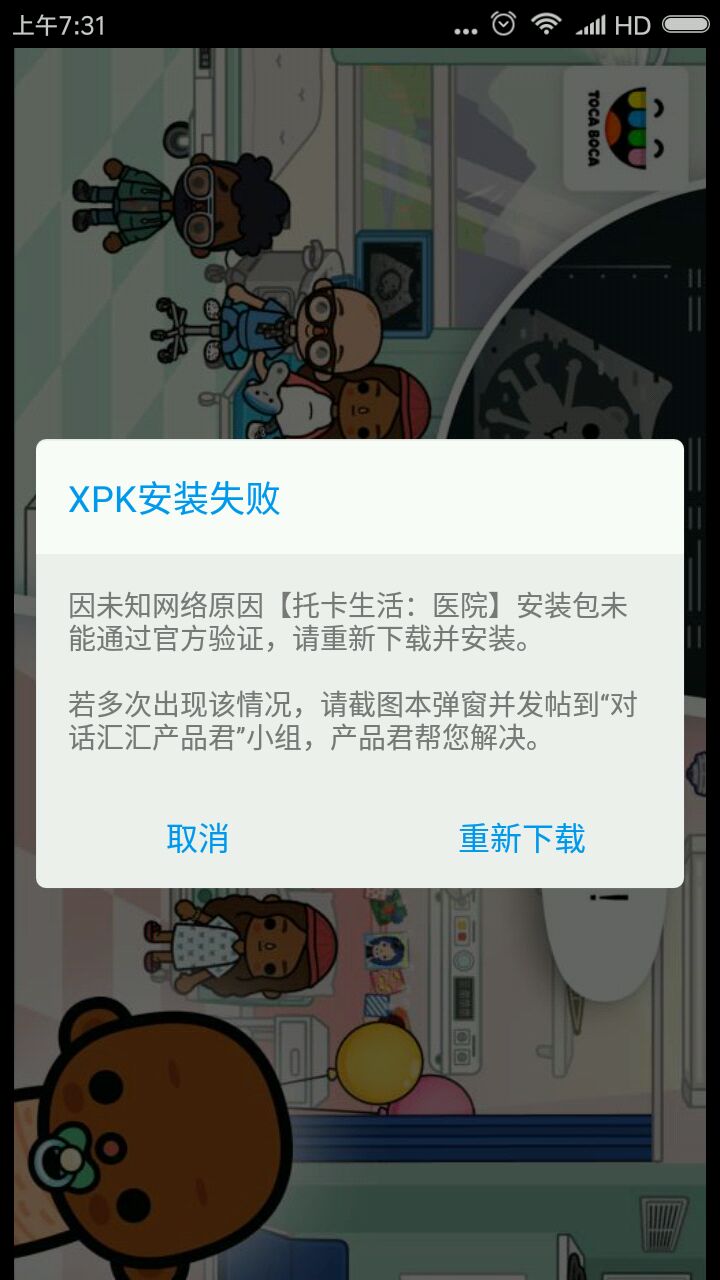Select 重新下载 to re-download the package
This screenshot has width=720, height=1280.
pos(522,838)
